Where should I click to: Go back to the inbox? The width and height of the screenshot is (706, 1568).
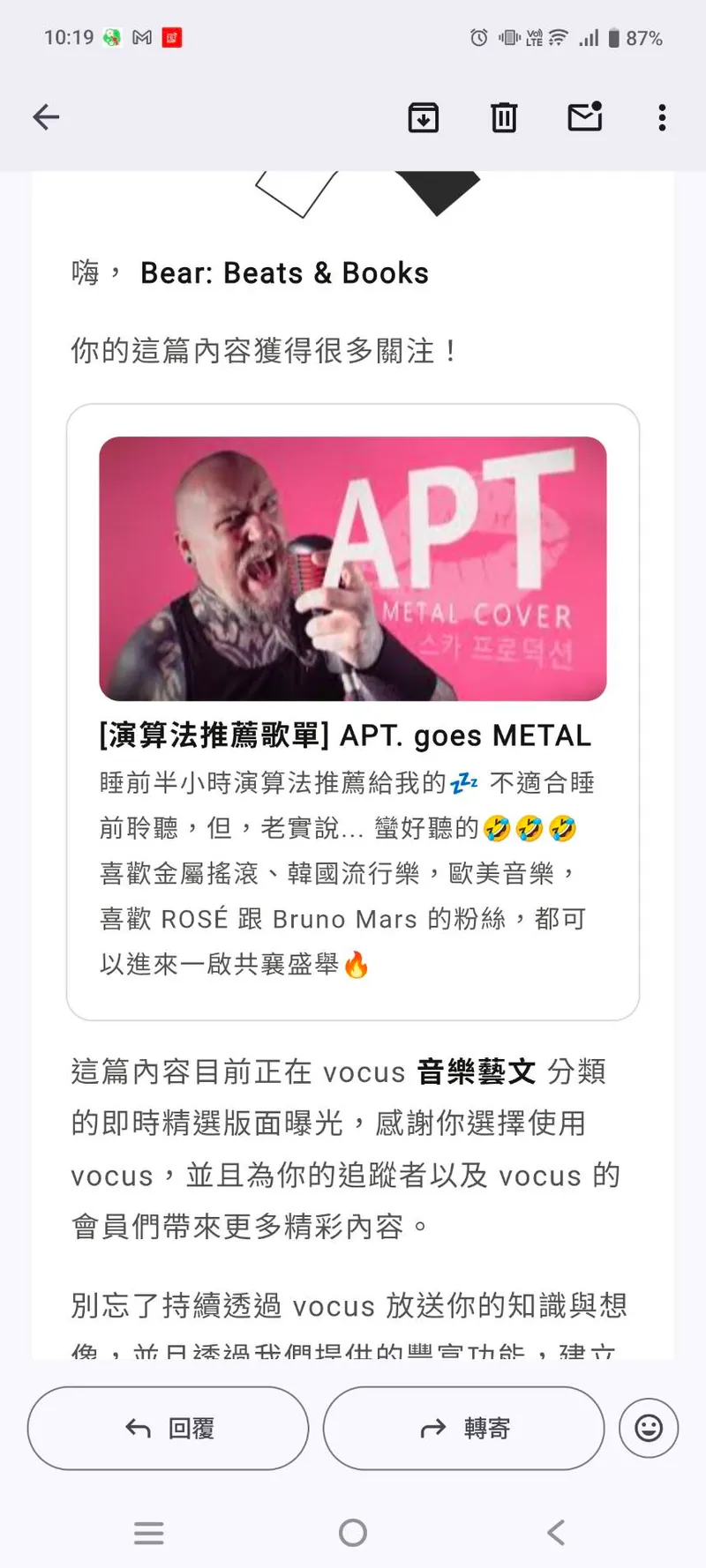pyautogui.click(x=46, y=117)
